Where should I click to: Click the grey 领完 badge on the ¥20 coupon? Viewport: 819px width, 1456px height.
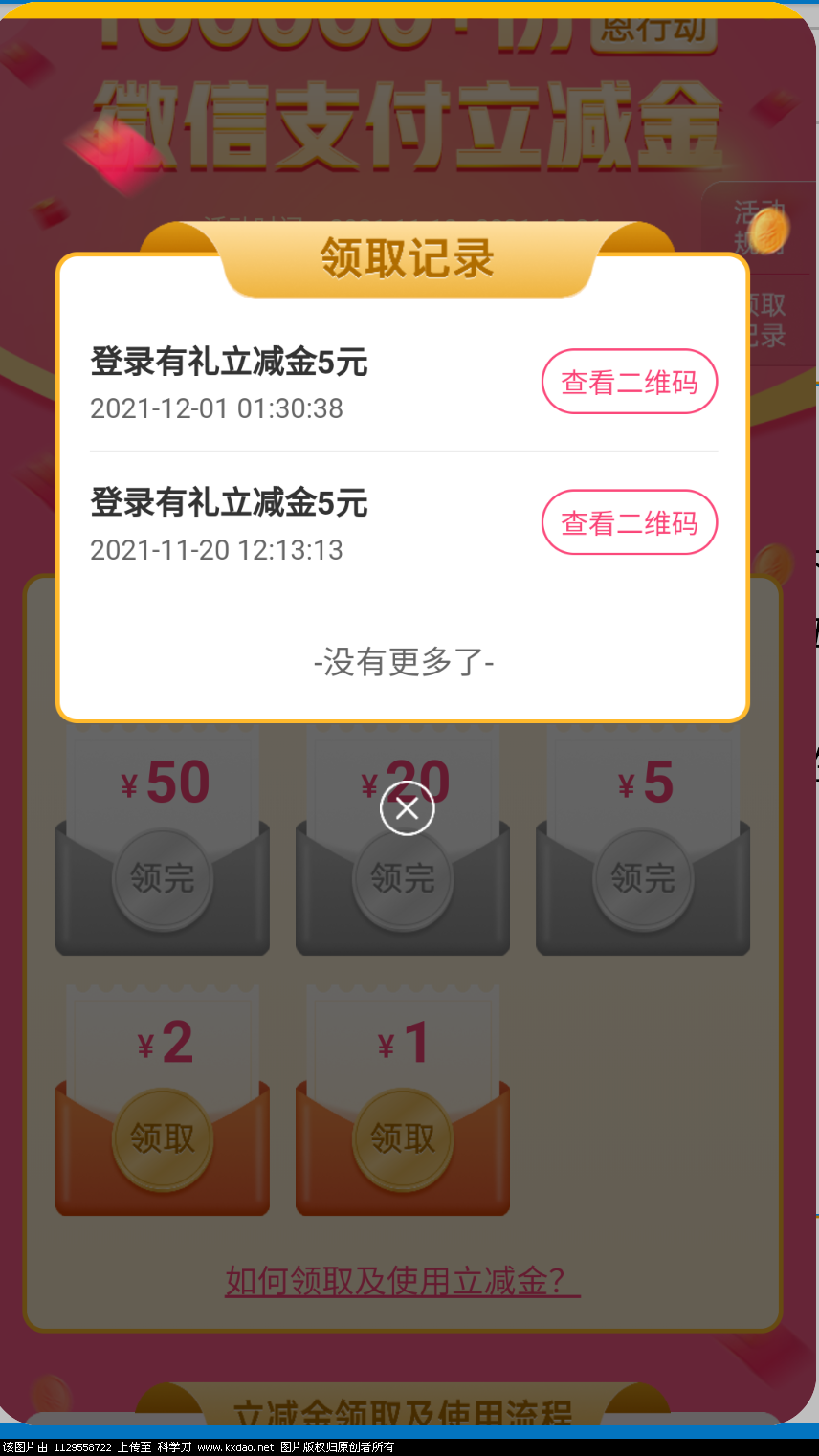pyautogui.click(x=402, y=878)
